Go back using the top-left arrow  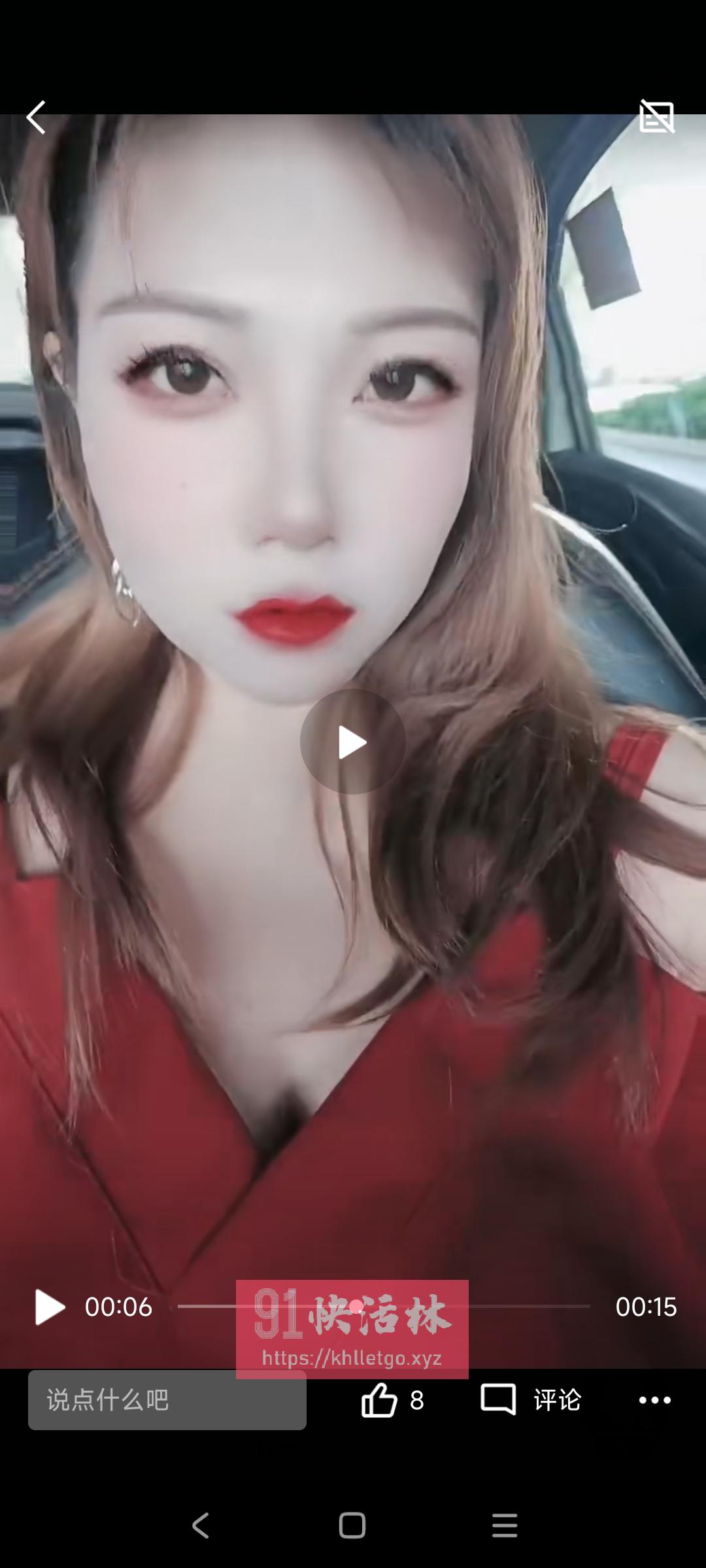pyautogui.click(x=36, y=118)
